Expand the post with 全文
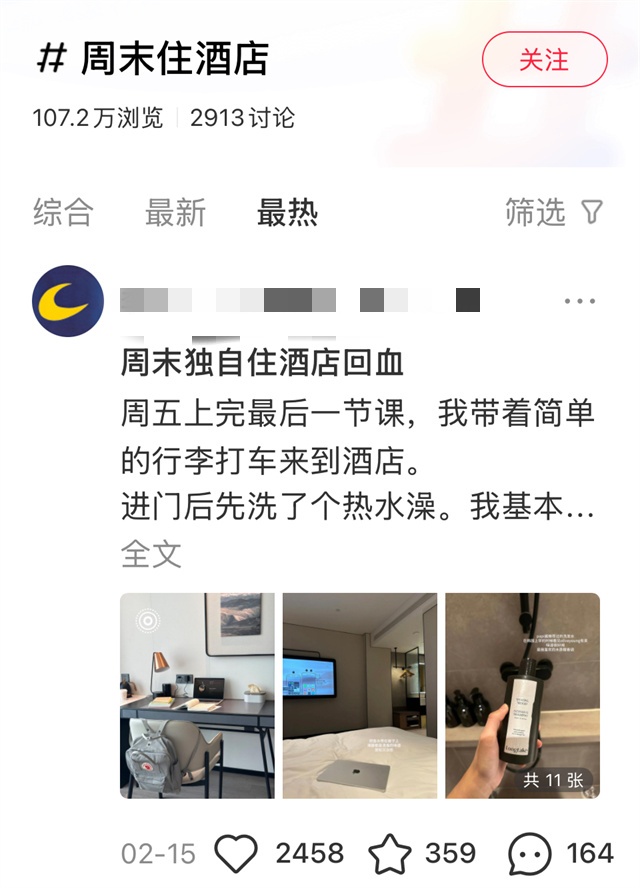This screenshot has width=640, height=888. click(151, 553)
